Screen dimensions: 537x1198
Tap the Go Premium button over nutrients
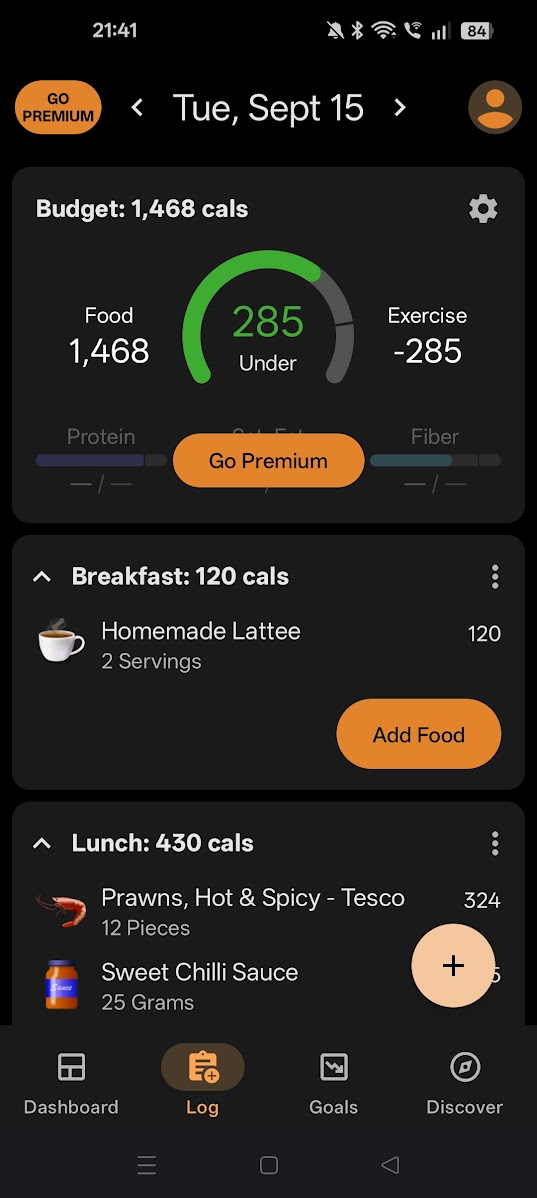coord(269,461)
